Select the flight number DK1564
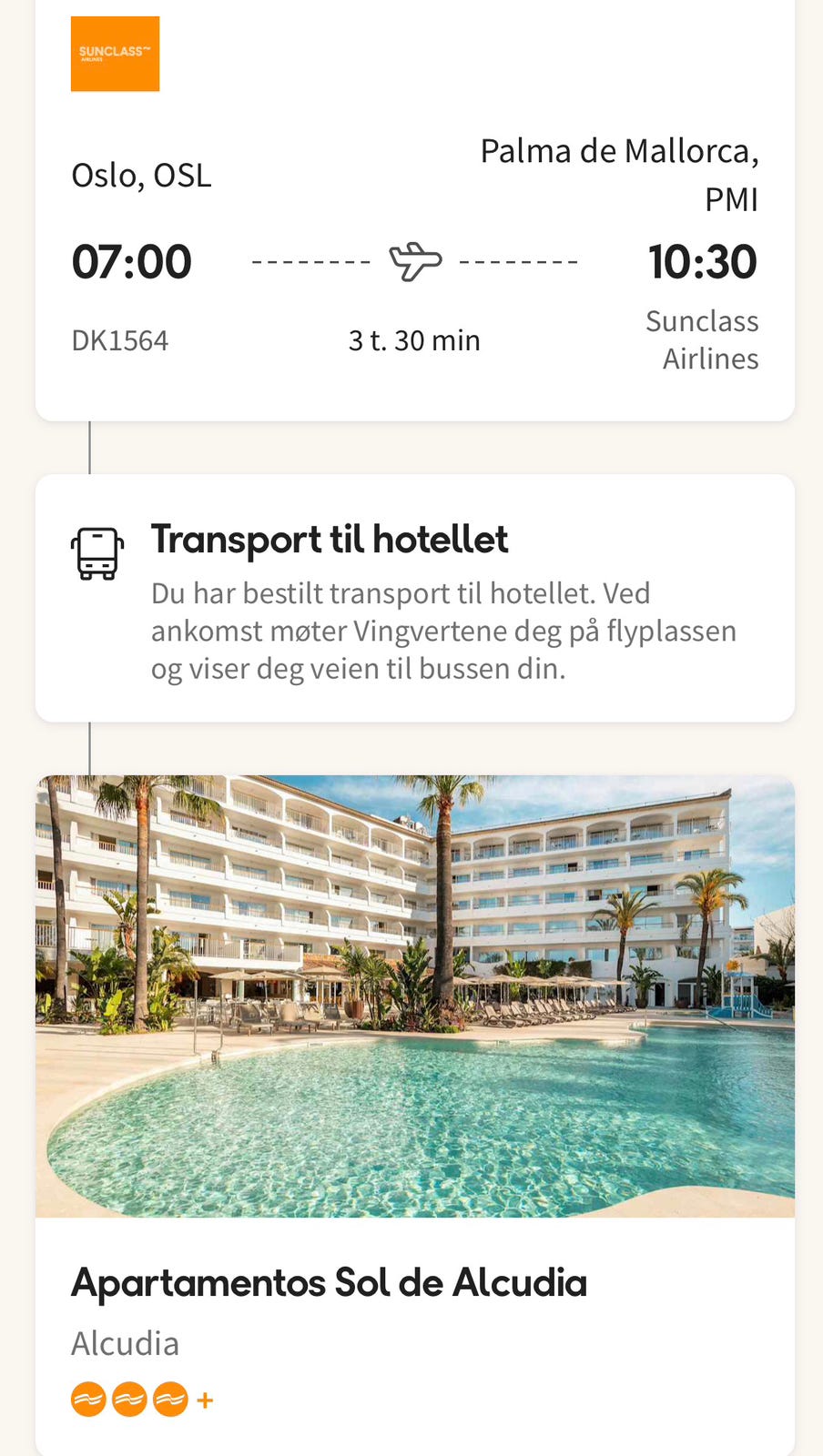 [x=120, y=340]
